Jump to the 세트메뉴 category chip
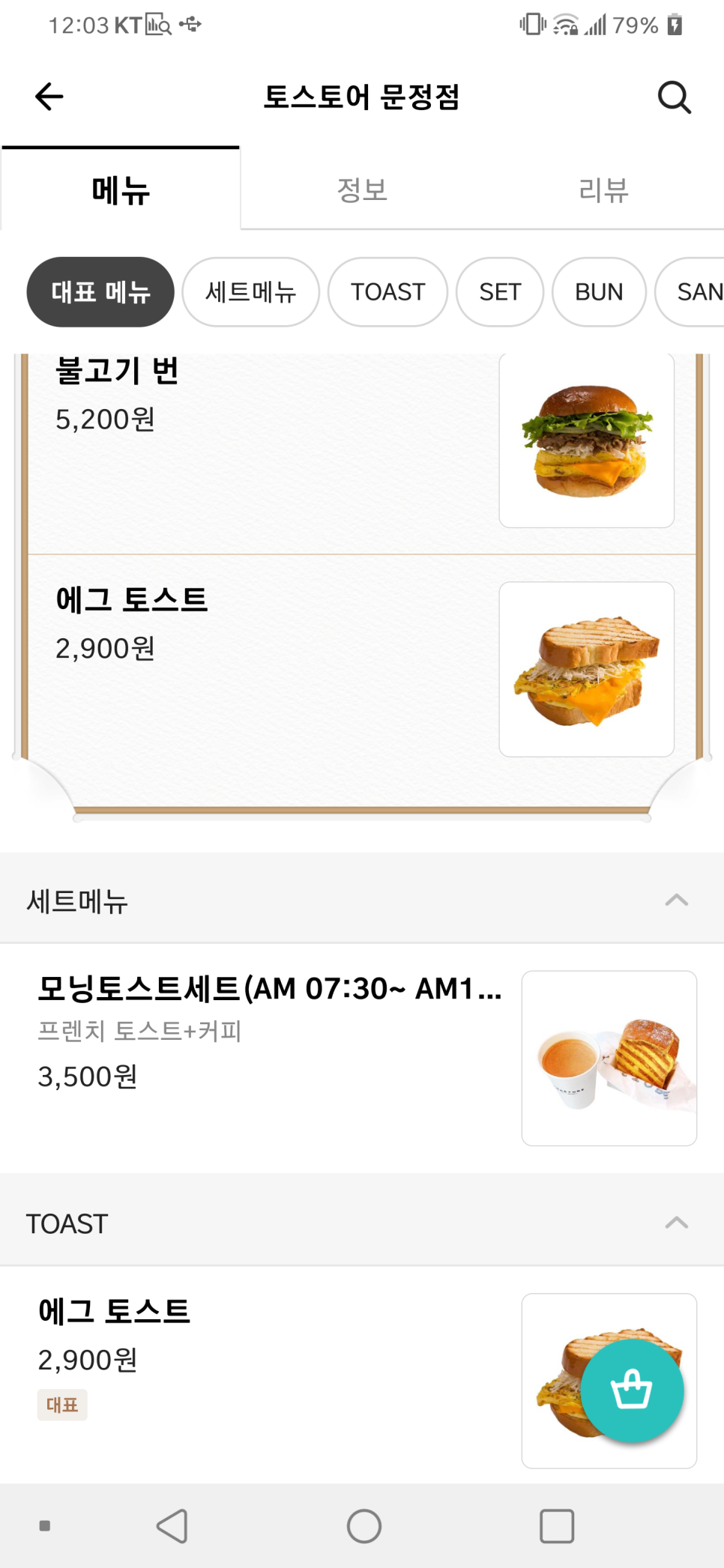 coord(250,292)
